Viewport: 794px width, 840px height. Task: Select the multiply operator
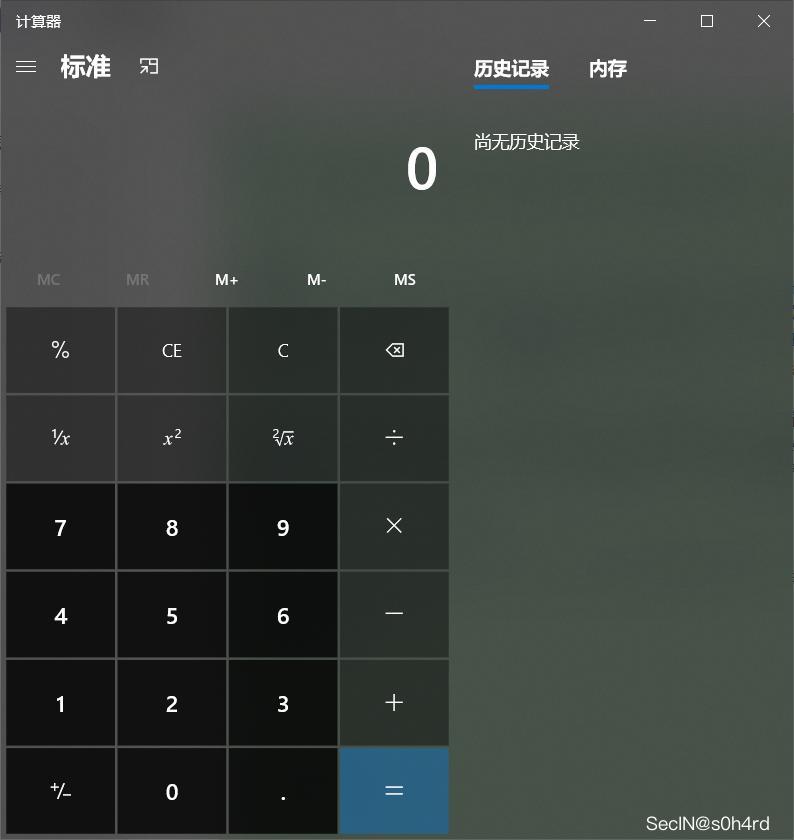click(394, 526)
